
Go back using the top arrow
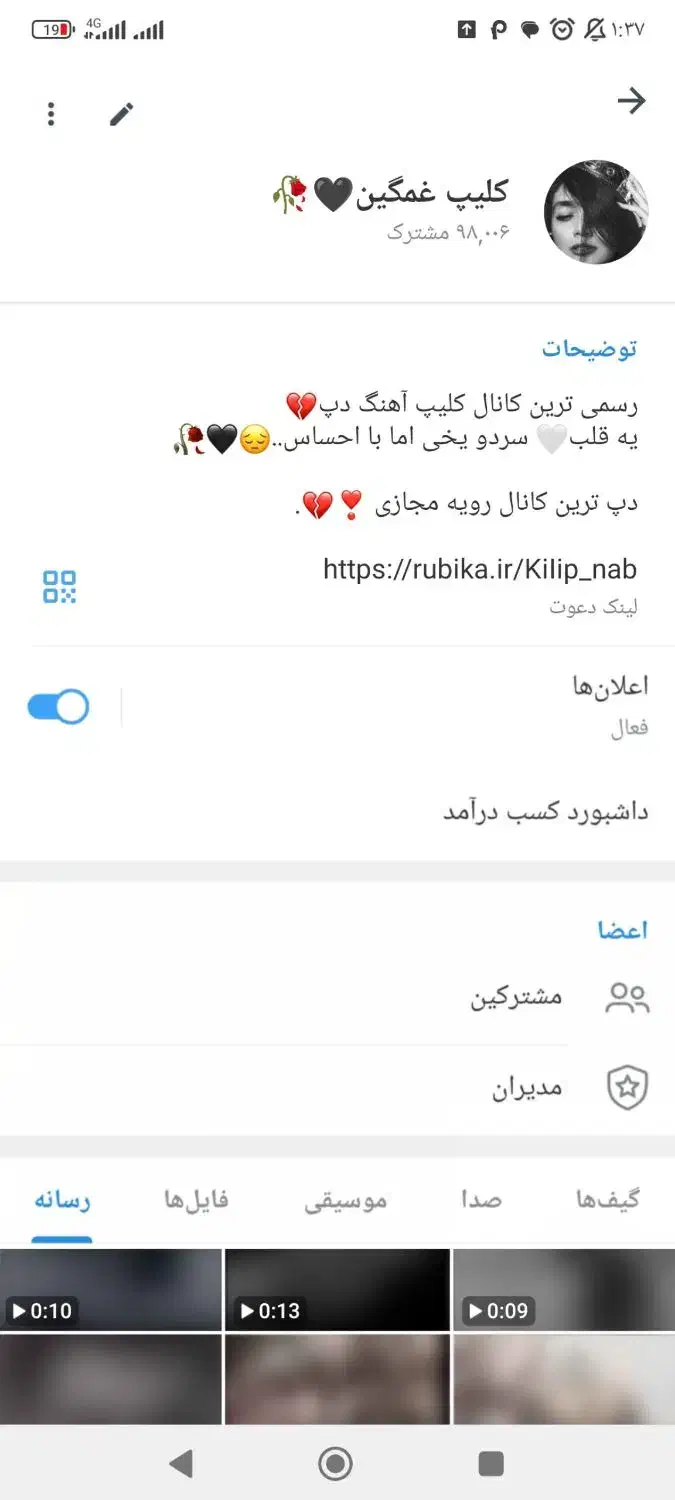631,101
